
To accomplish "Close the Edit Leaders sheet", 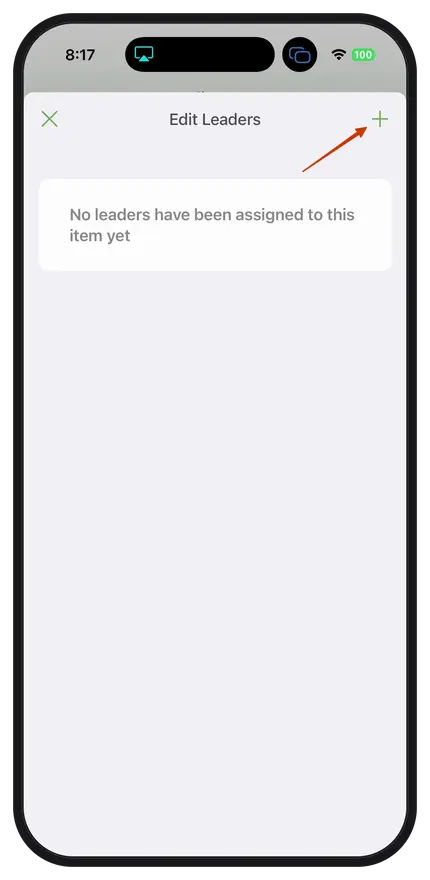I will click(x=49, y=119).
